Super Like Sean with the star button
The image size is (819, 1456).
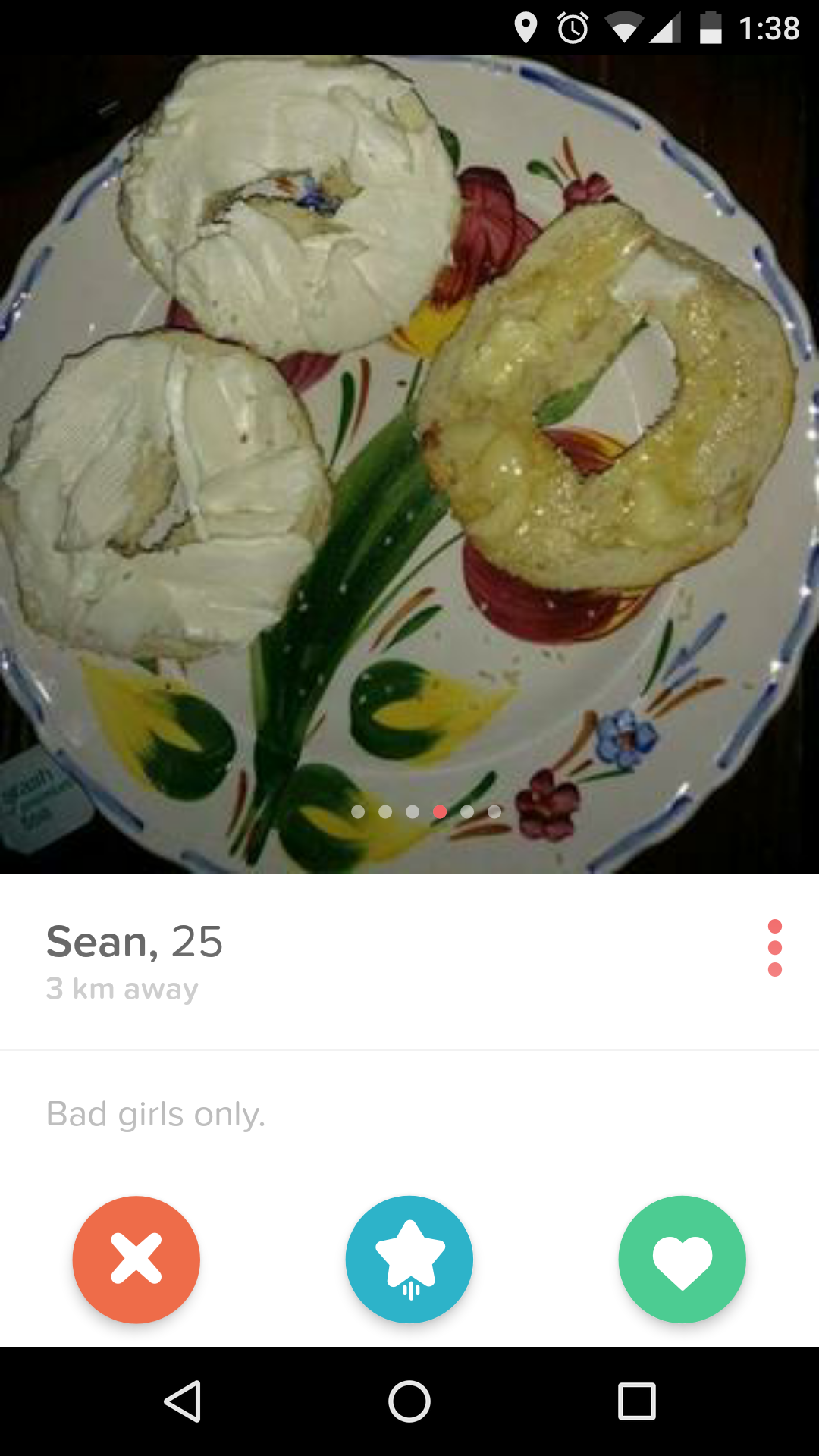click(409, 1260)
